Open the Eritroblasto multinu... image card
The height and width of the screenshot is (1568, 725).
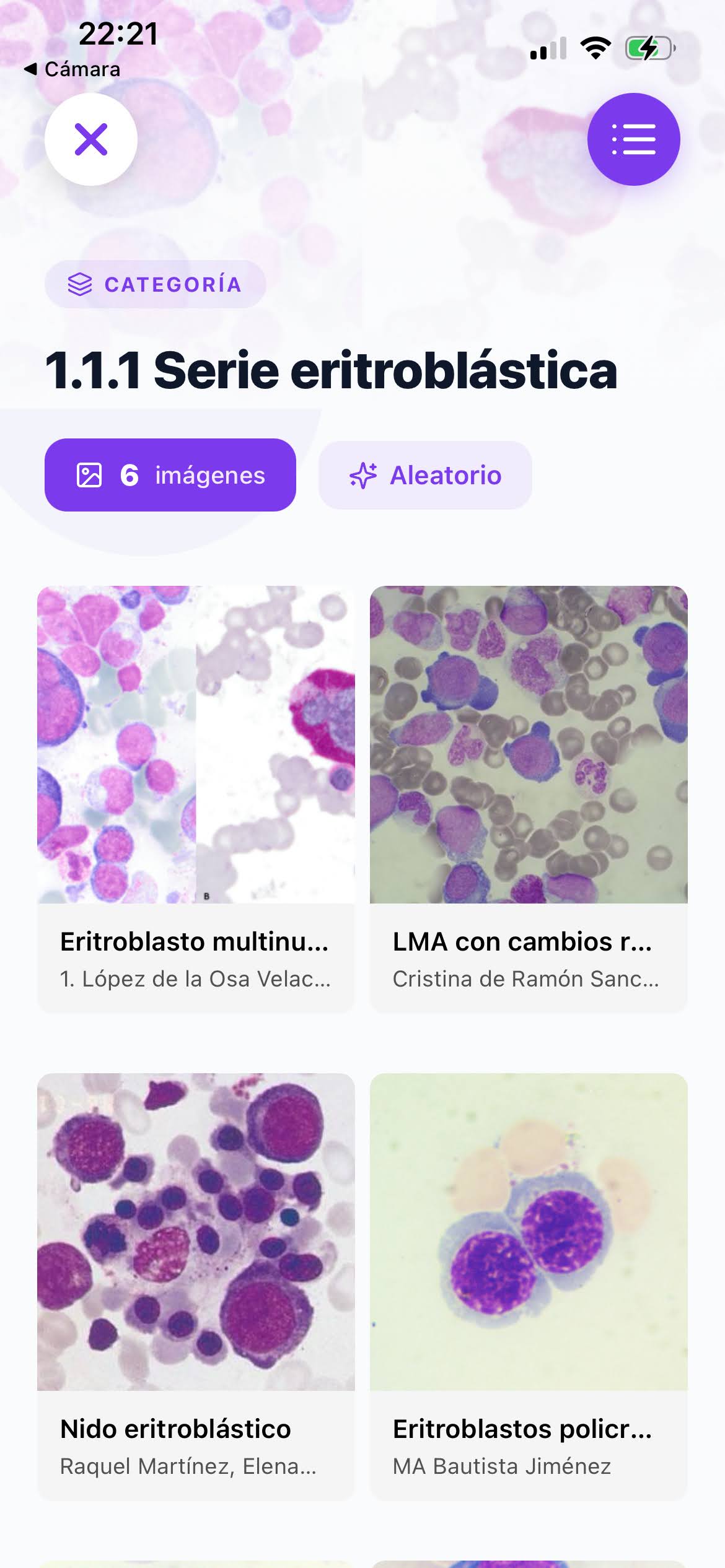(x=196, y=799)
